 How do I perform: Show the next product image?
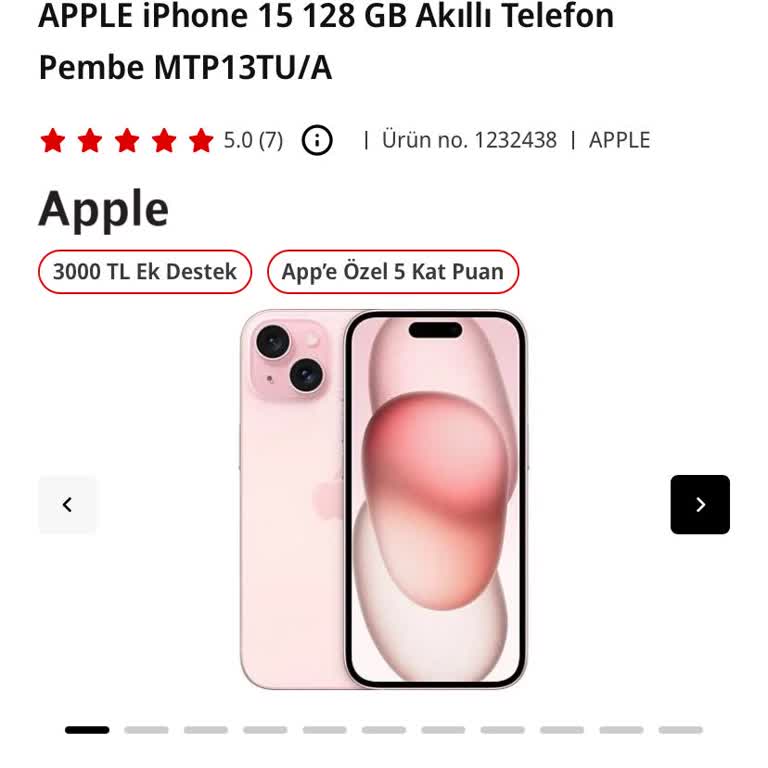point(700,504)
